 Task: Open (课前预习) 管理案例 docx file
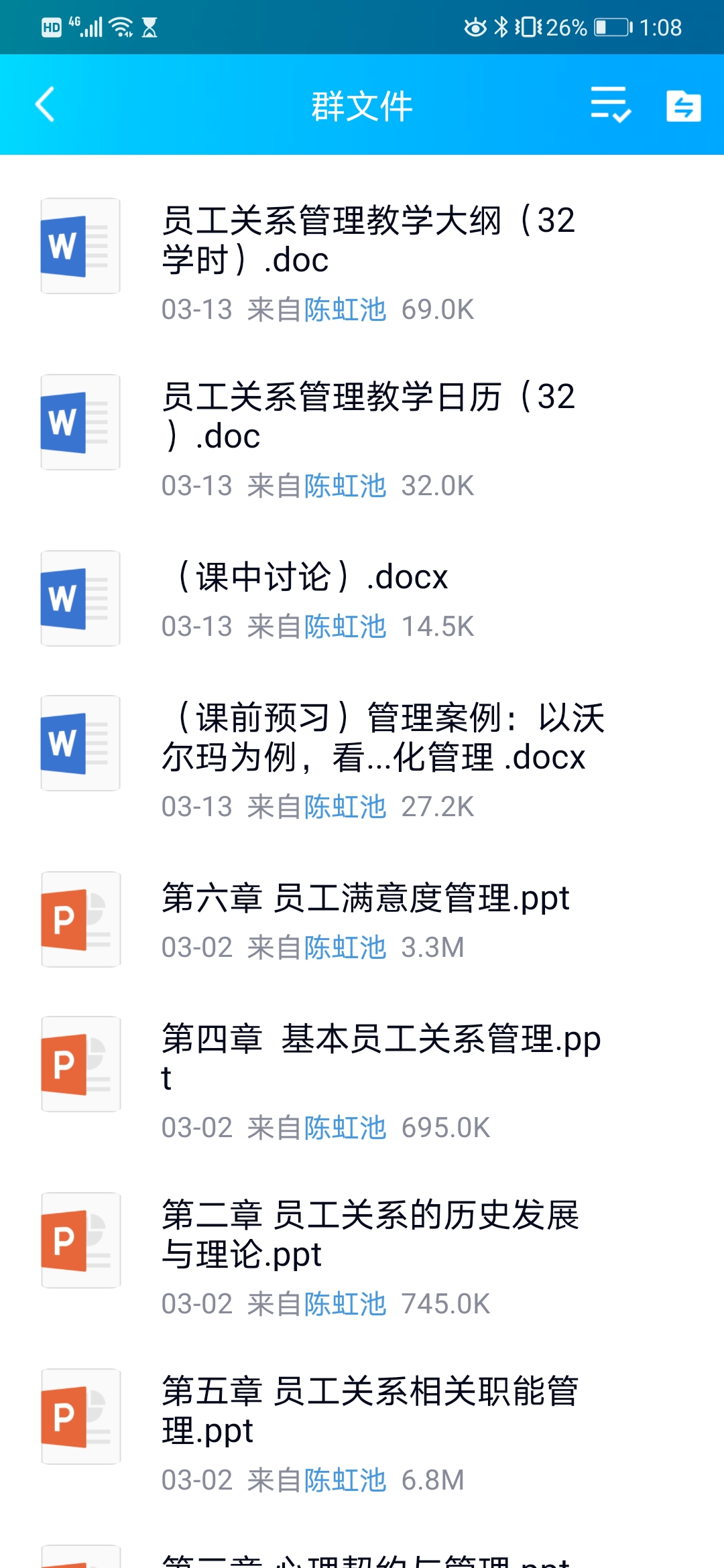pyautogui.click(x=383, y=737)
